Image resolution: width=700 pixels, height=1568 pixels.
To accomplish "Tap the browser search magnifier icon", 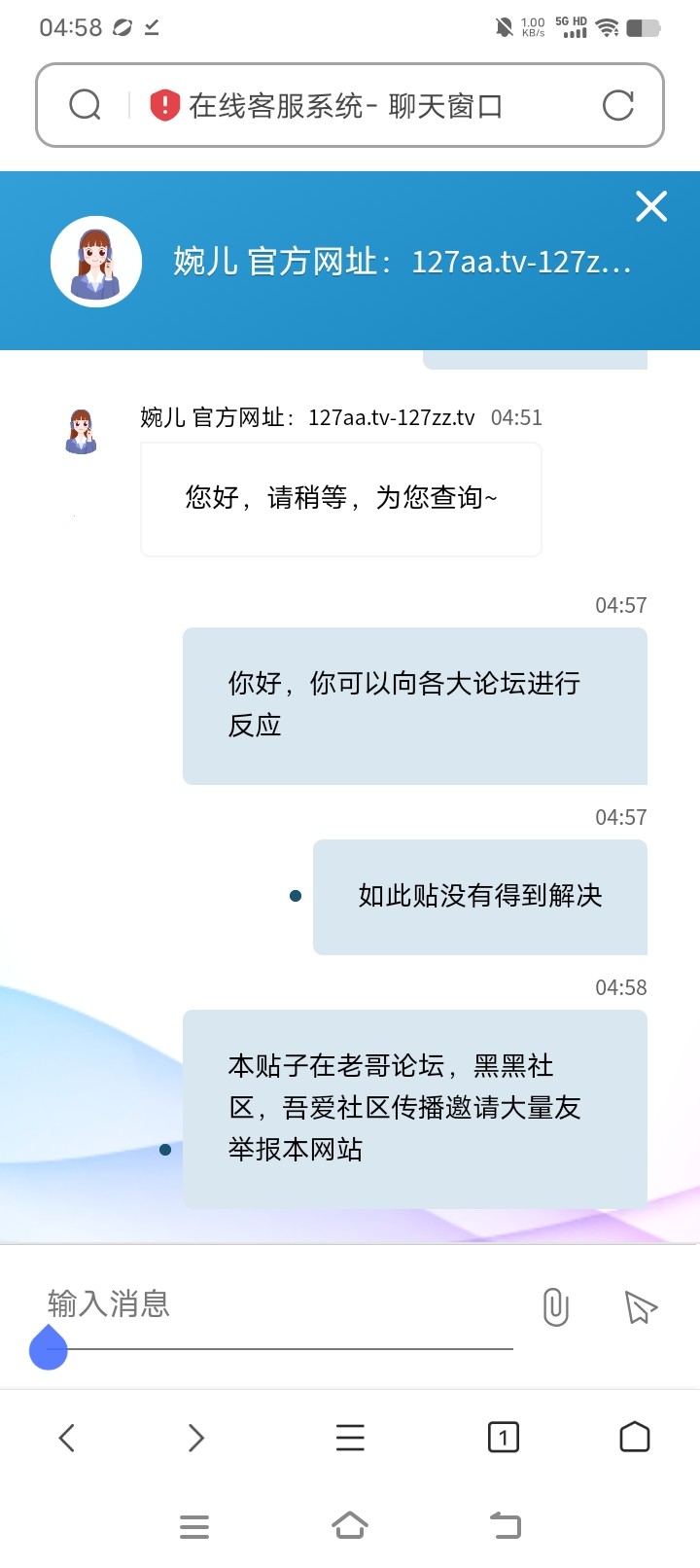I will click(86, 105).
